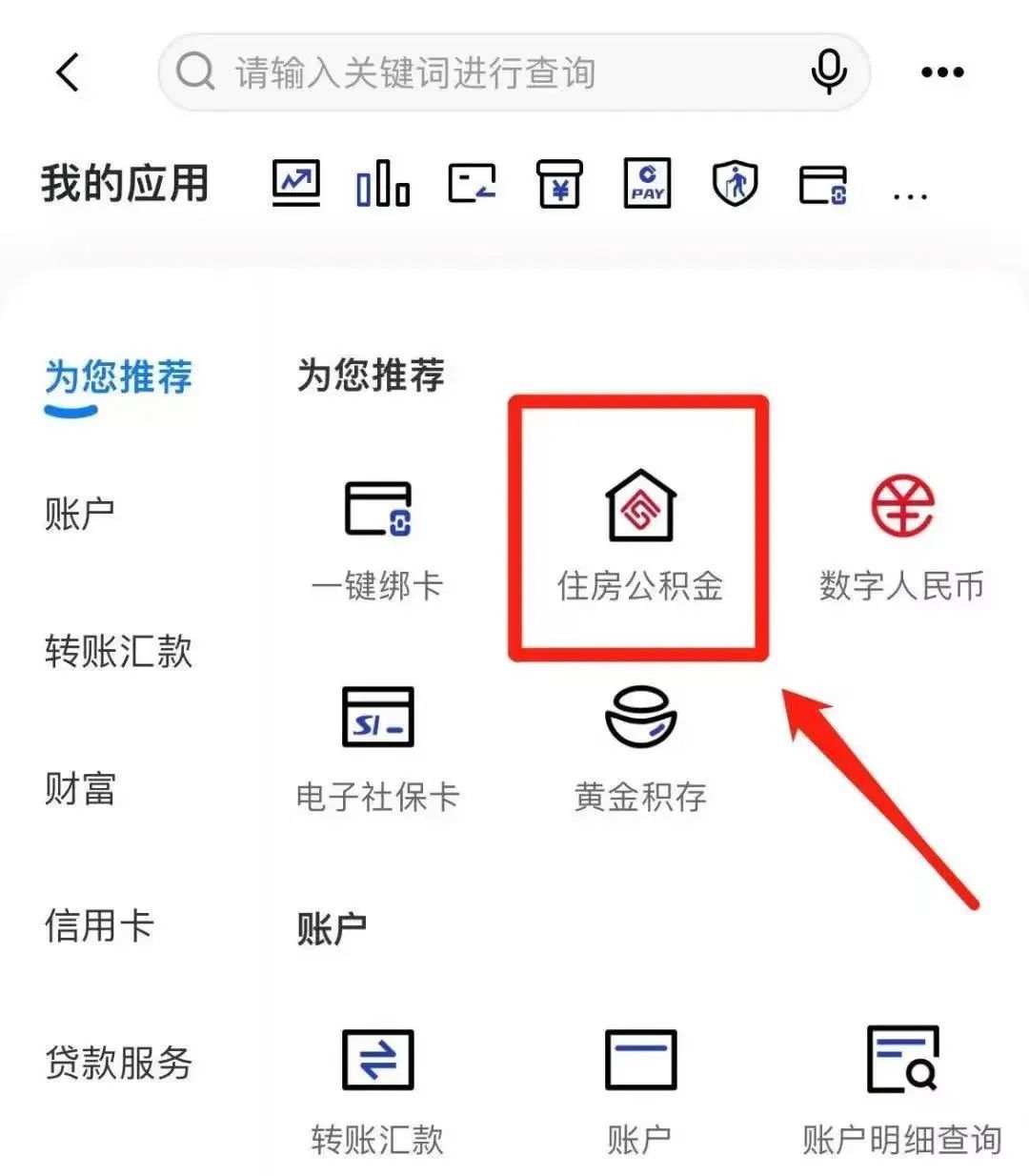Open the 贷款服务 sidebar category
The width and height of the screenshot is (1029, 1176).
pos(119,1062)
